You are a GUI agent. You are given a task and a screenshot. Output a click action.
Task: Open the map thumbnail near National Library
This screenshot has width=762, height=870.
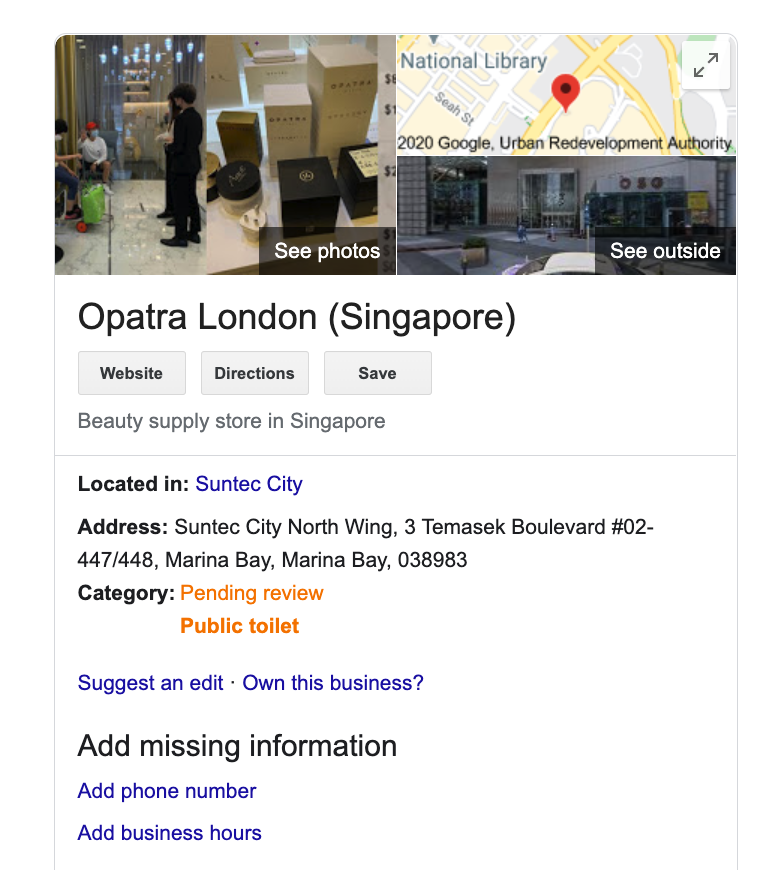[540, 95]
